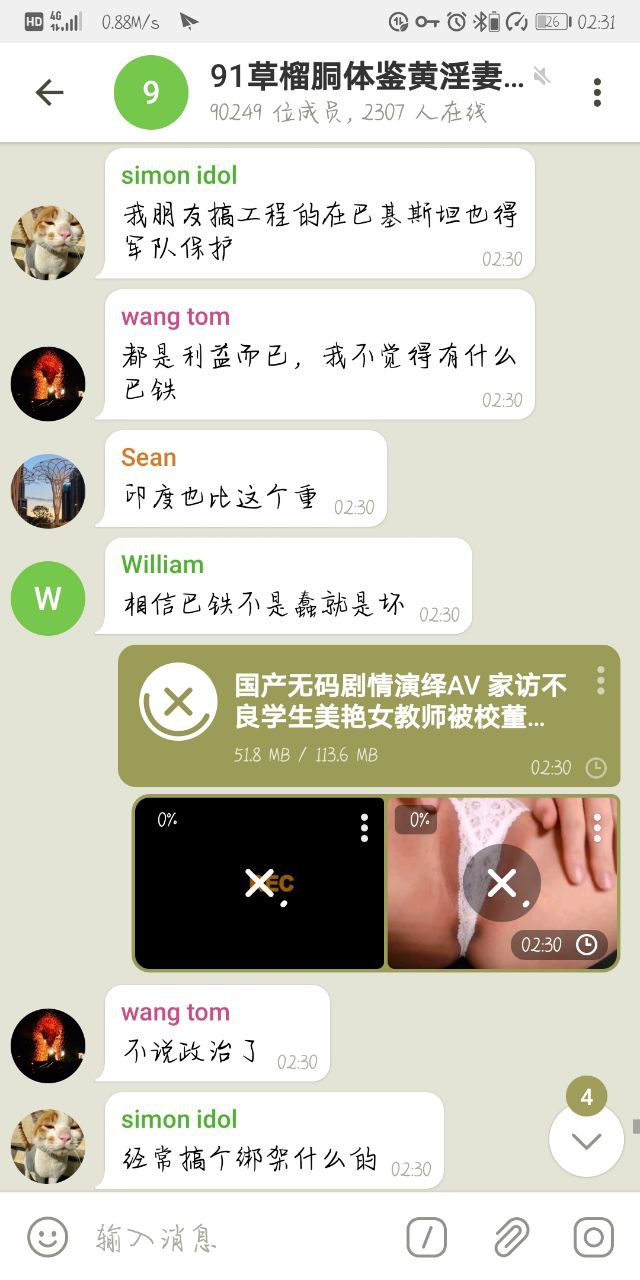Image resolution: width=640 pixels, height=1280 pixels.
Task: Open the emoji picker
Action: click(47, 1239)
